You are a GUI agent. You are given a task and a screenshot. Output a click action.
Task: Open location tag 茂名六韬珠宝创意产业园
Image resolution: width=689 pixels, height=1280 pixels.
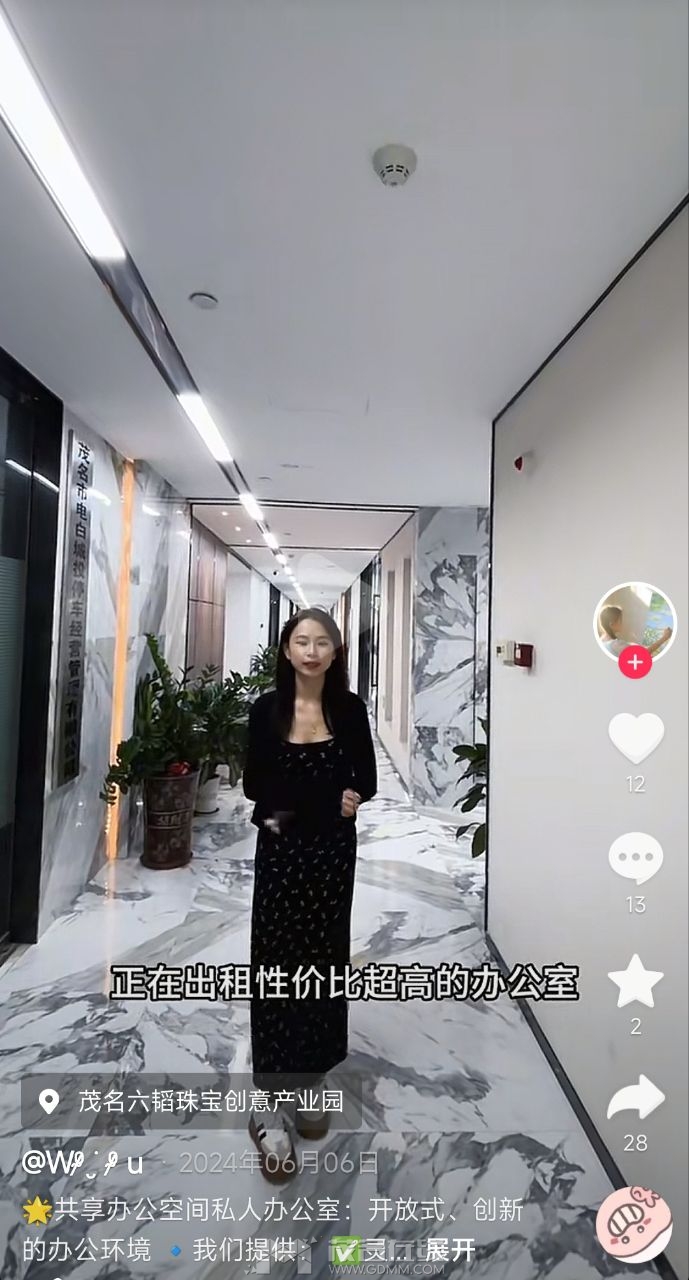click(x=192, y=1102)
